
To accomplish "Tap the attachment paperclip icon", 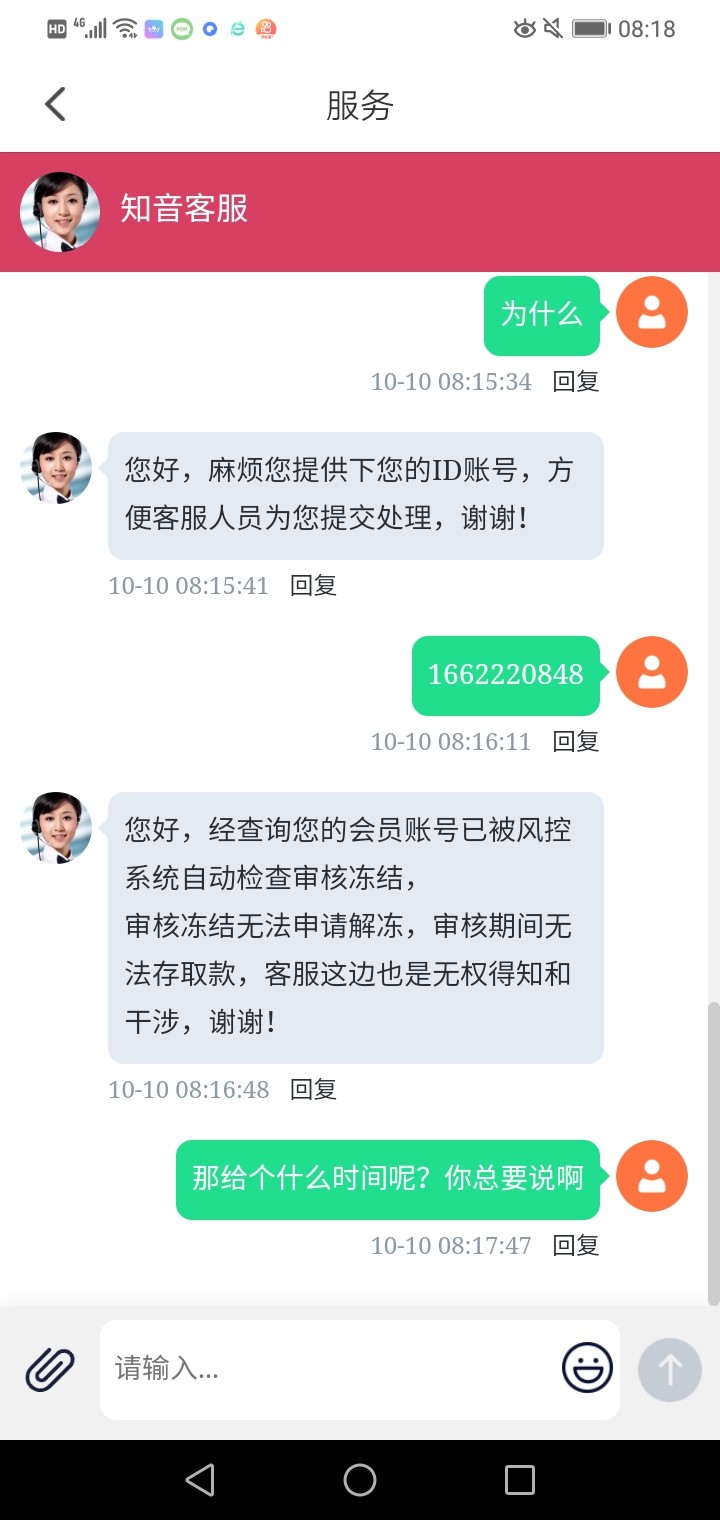I will 50,1369.
